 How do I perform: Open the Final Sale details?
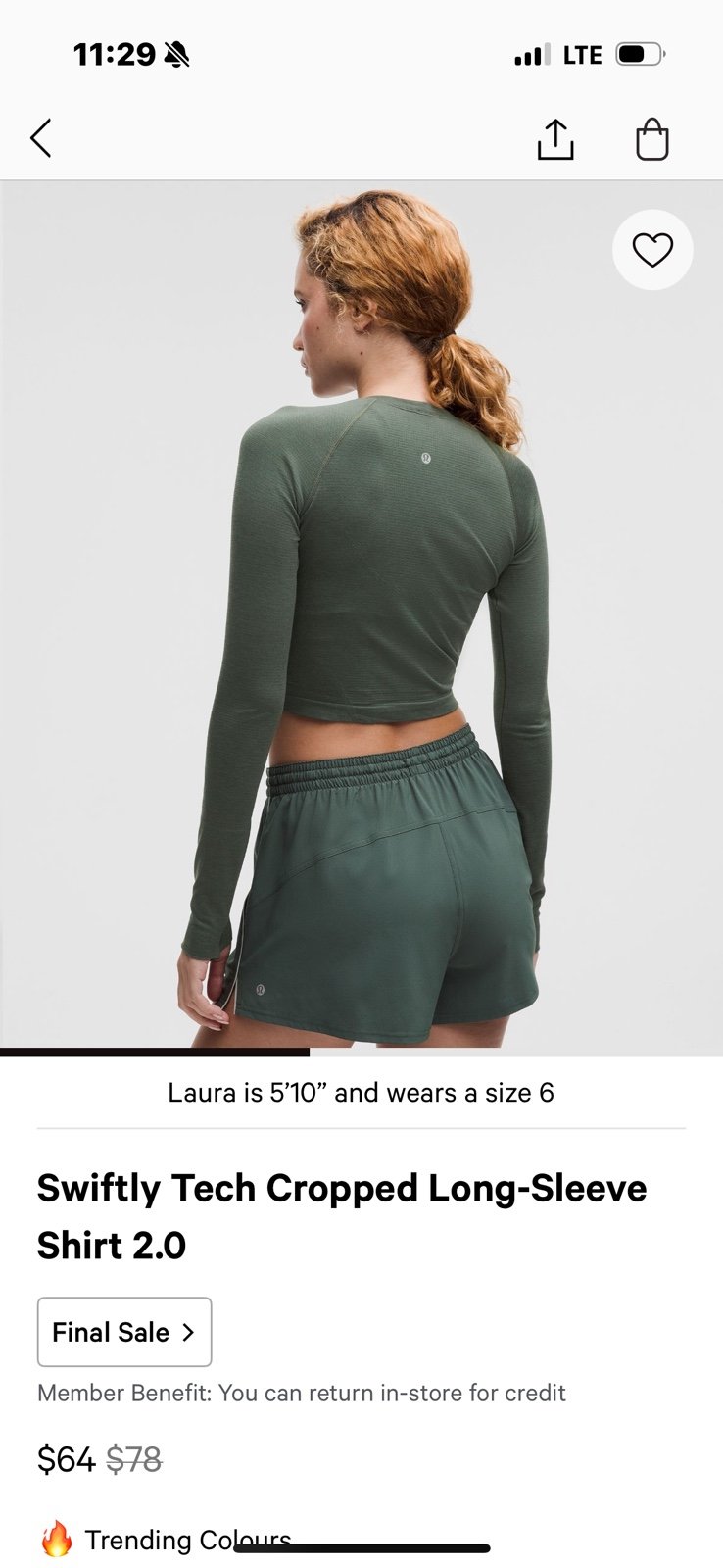click(x=124, y=1332)
